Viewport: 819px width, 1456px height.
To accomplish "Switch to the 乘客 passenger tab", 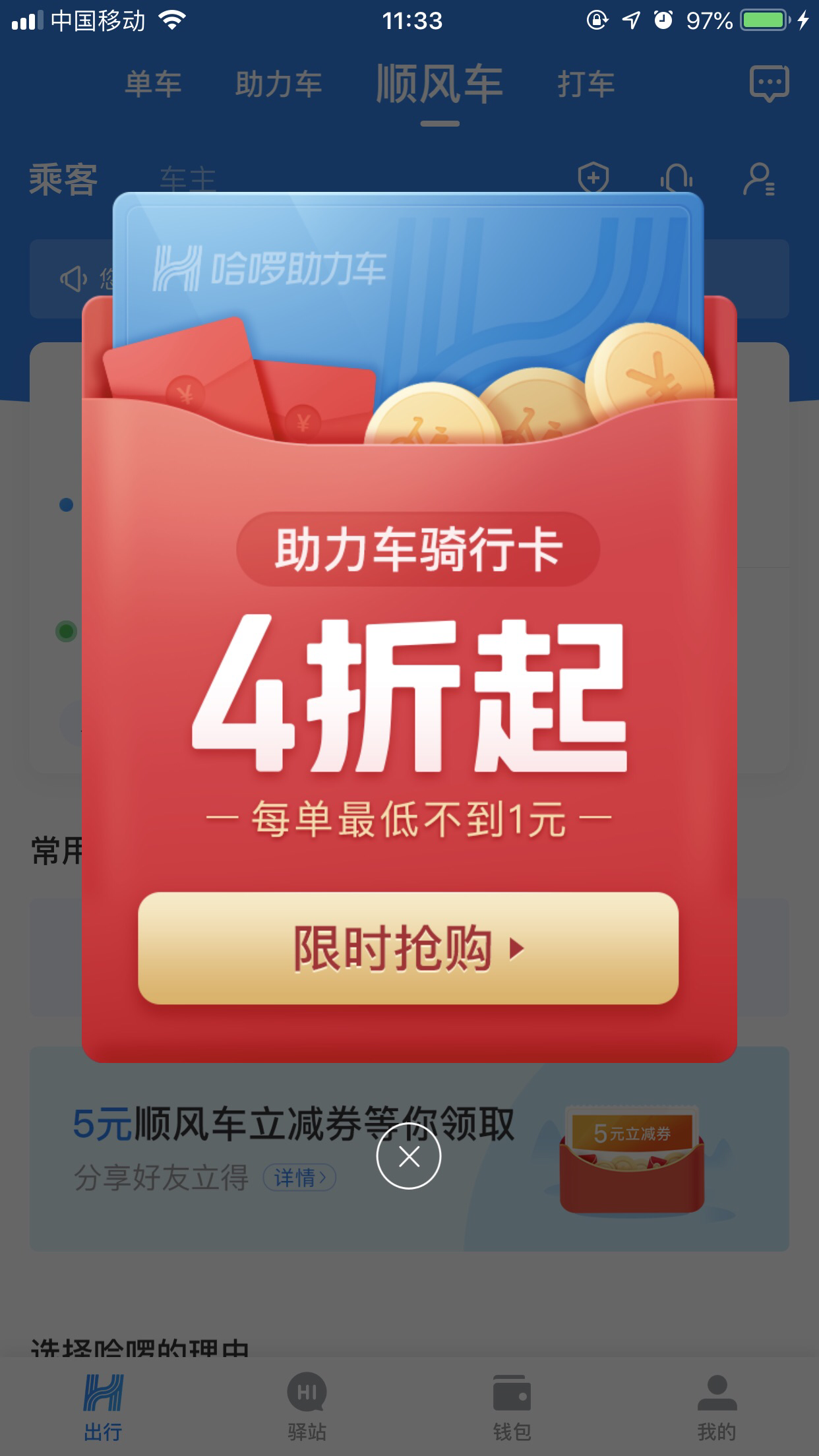I will point(63,179).
